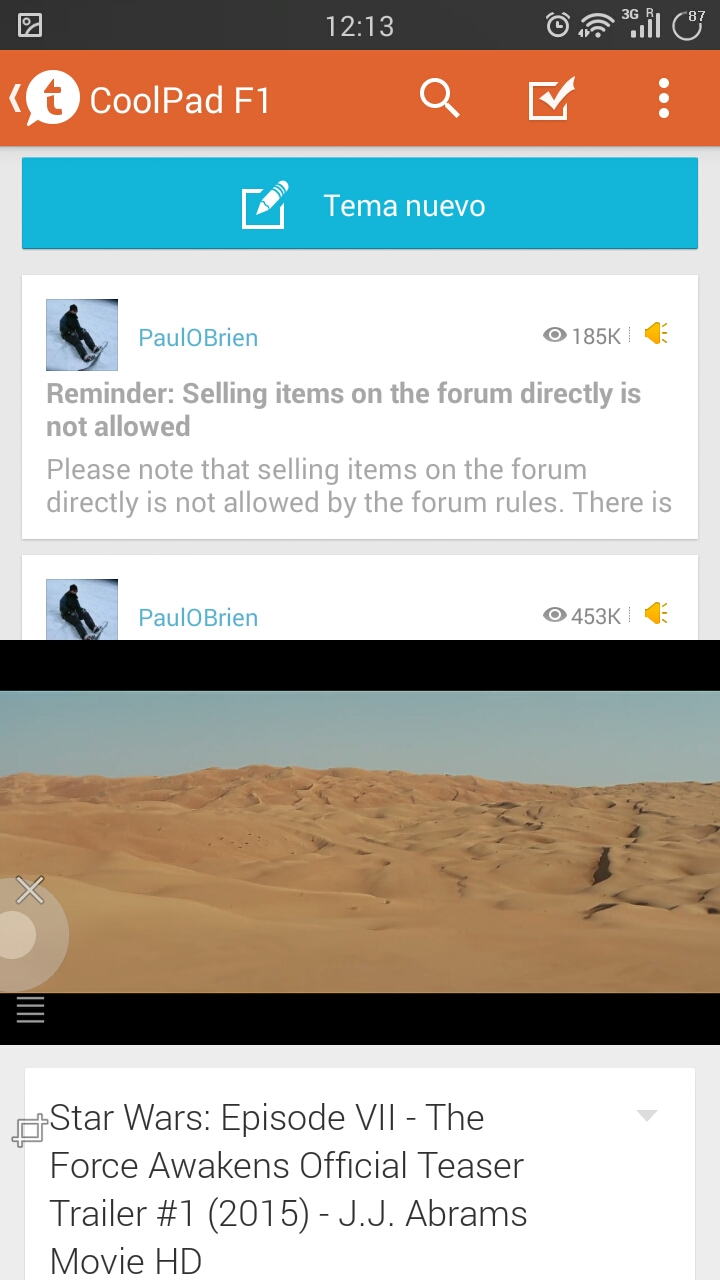Open the floating video's hamburger menu
The height and width of the screenshot is (1280, 720).
point(30,1010)
